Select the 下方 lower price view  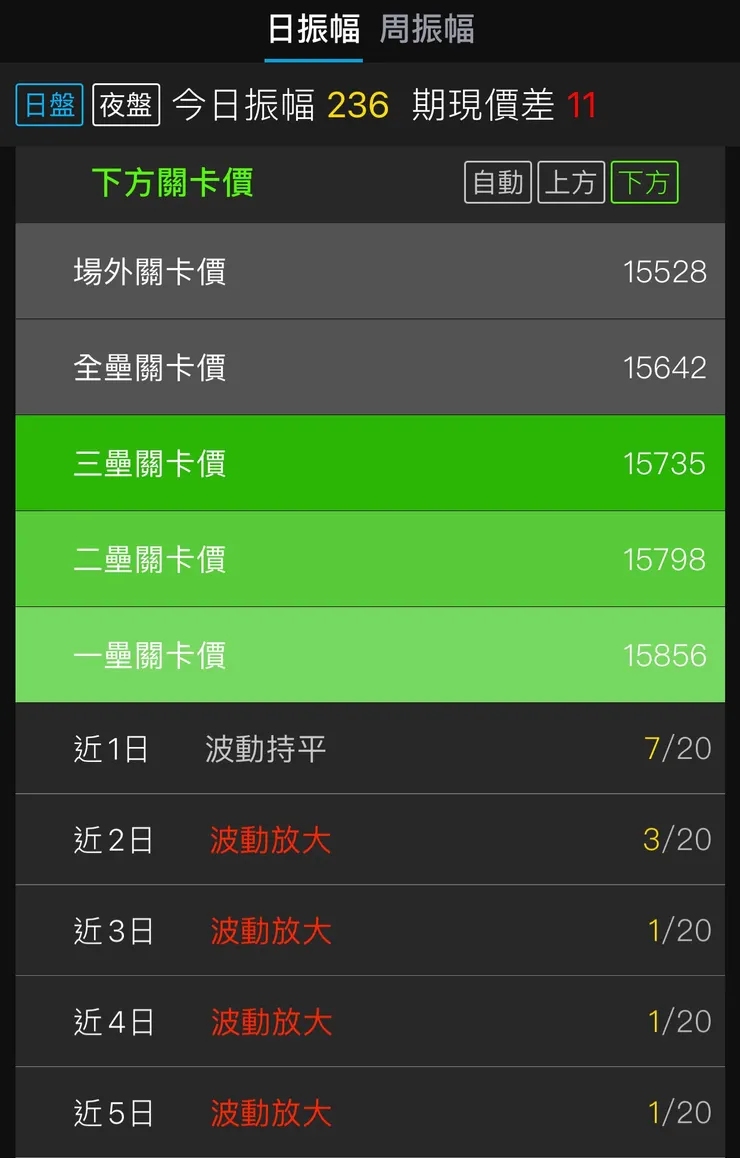click(644, 183)
